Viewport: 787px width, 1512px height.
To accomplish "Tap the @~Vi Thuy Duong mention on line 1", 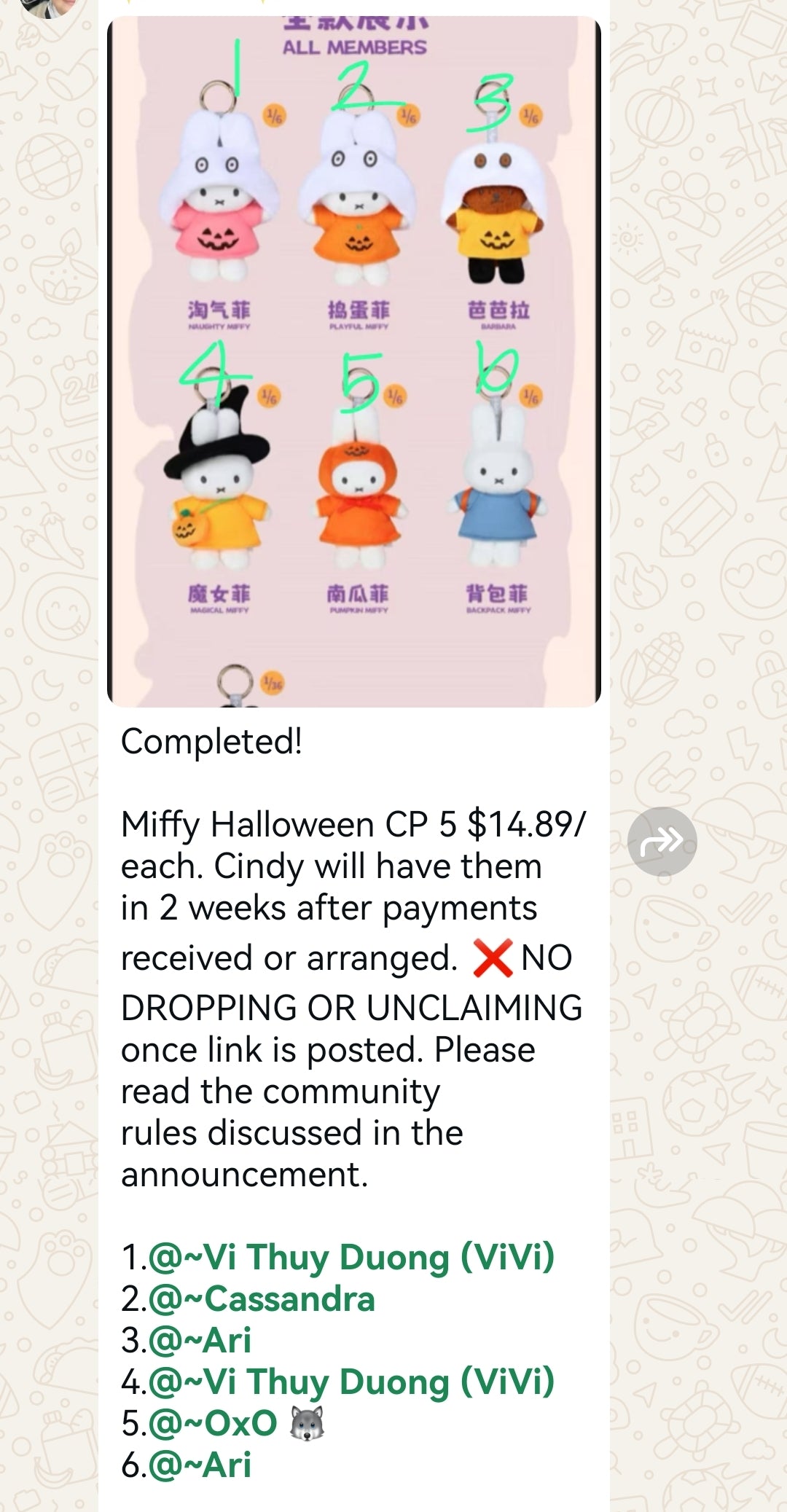I will [x=351, y=1258].
